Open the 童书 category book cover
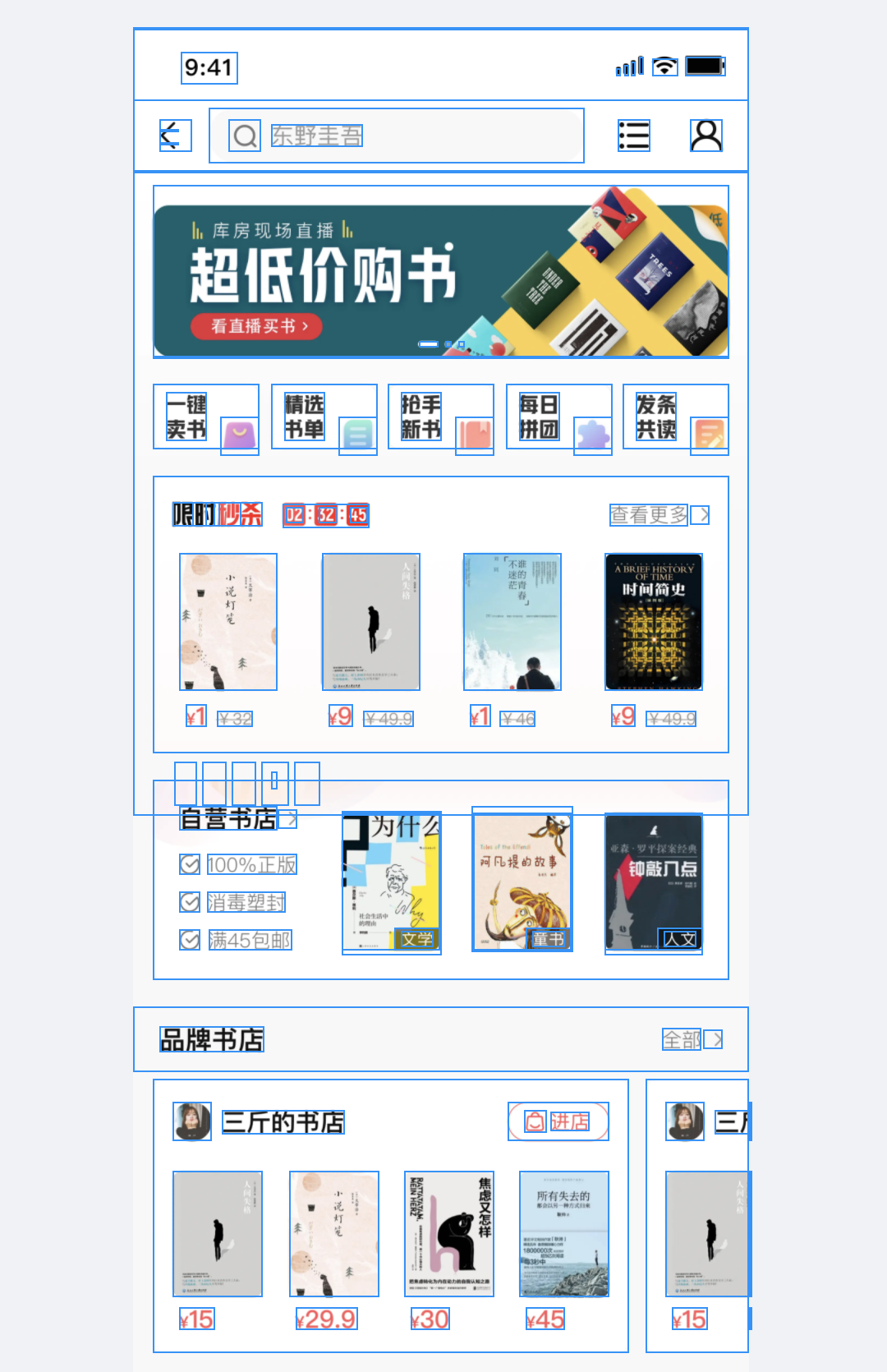 (522, 882)
